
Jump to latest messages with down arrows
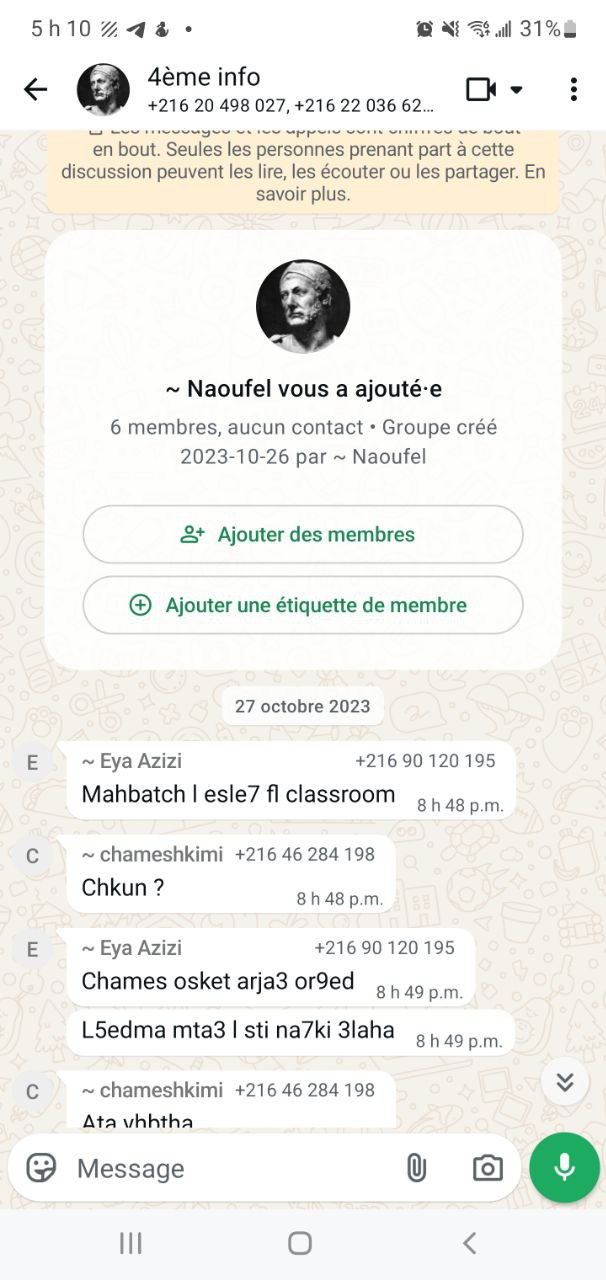click(565, 1082)
